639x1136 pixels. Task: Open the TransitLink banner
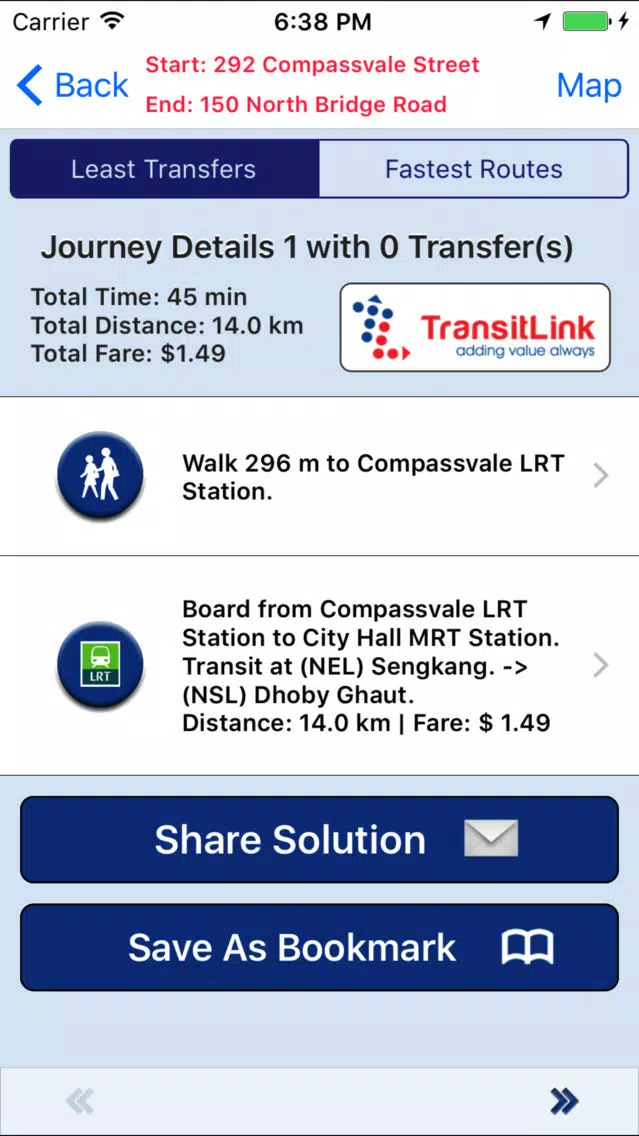475,327
